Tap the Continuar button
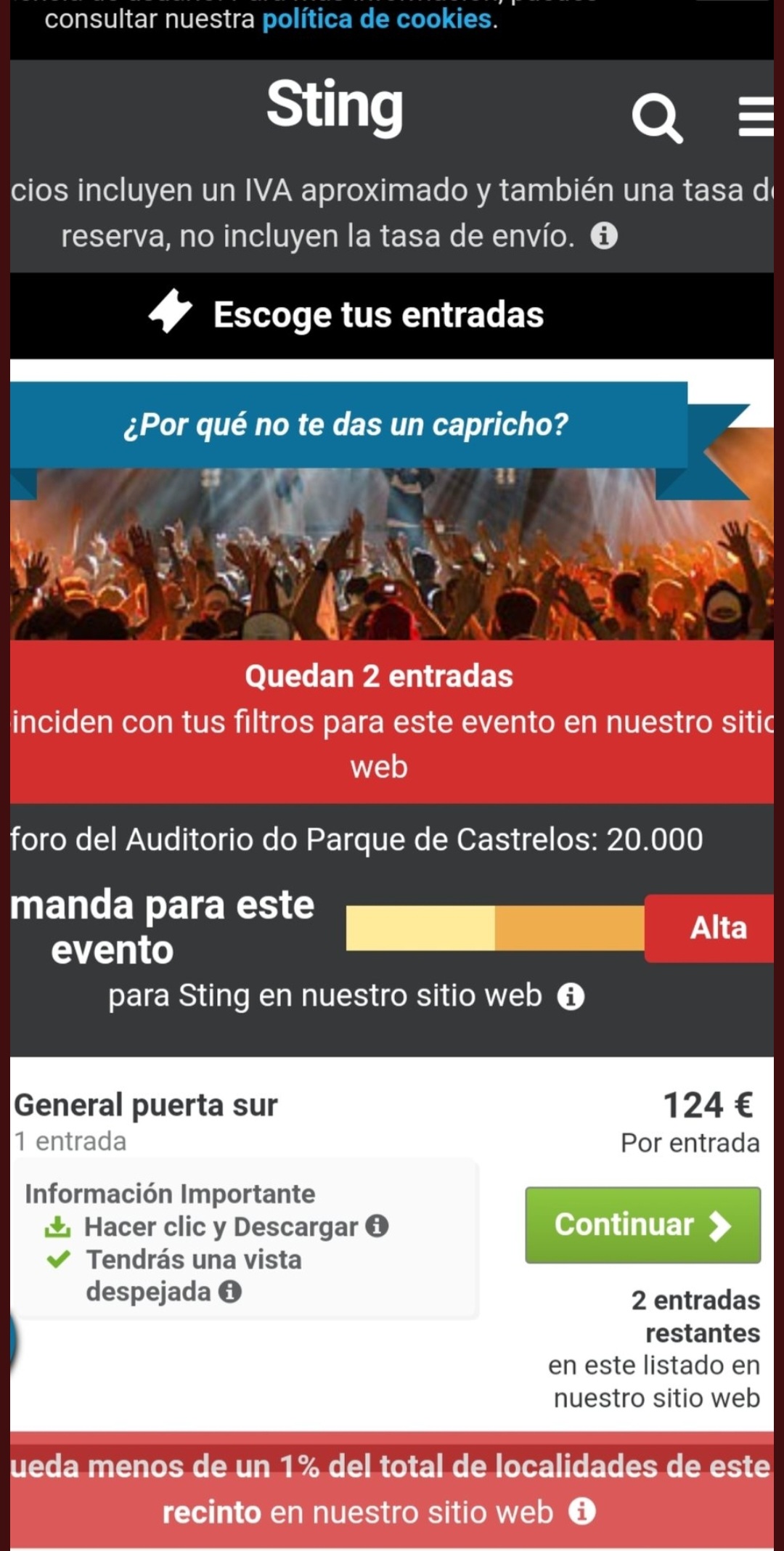This screenshot has height=1551, width=784. click(x=642, y=1225)
